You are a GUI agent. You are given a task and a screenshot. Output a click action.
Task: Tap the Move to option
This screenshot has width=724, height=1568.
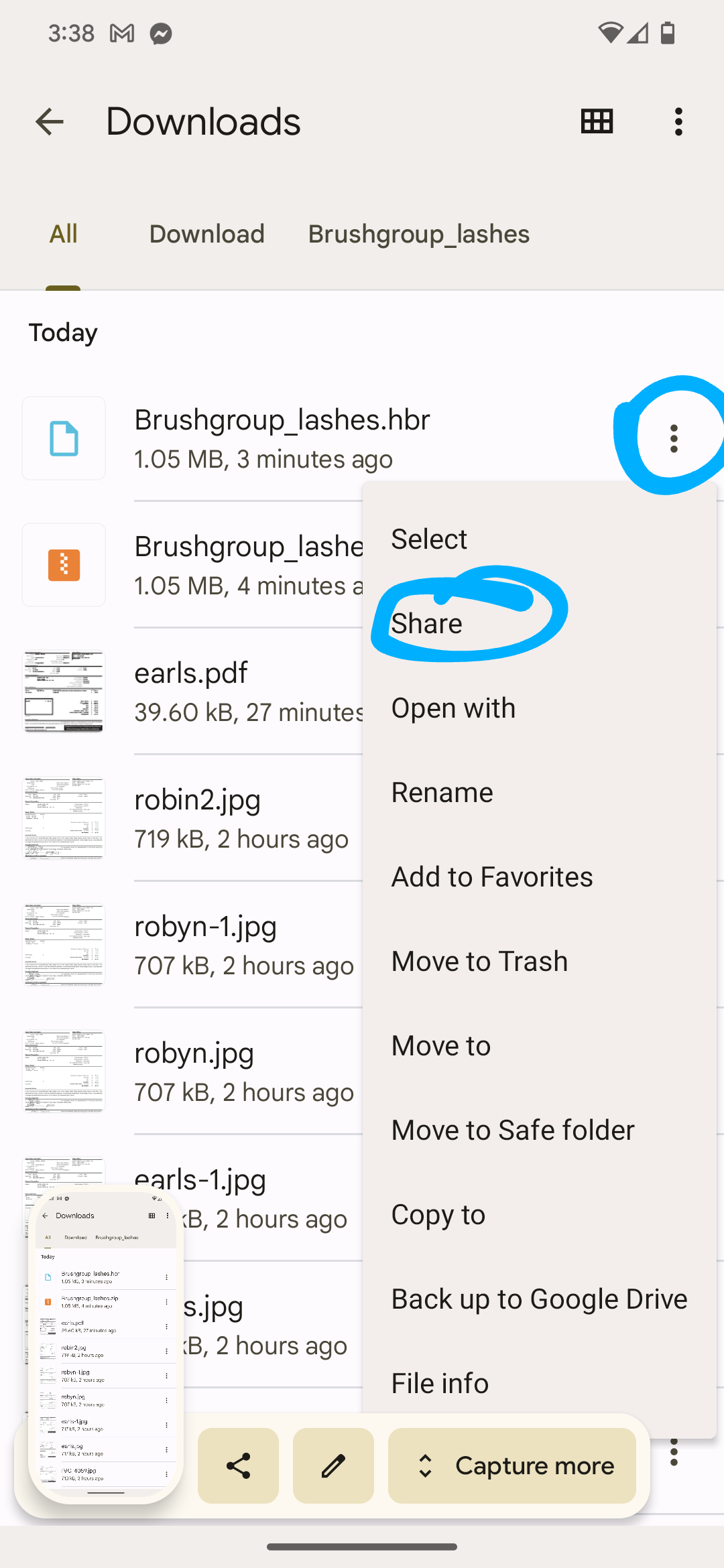(441, 1045)
